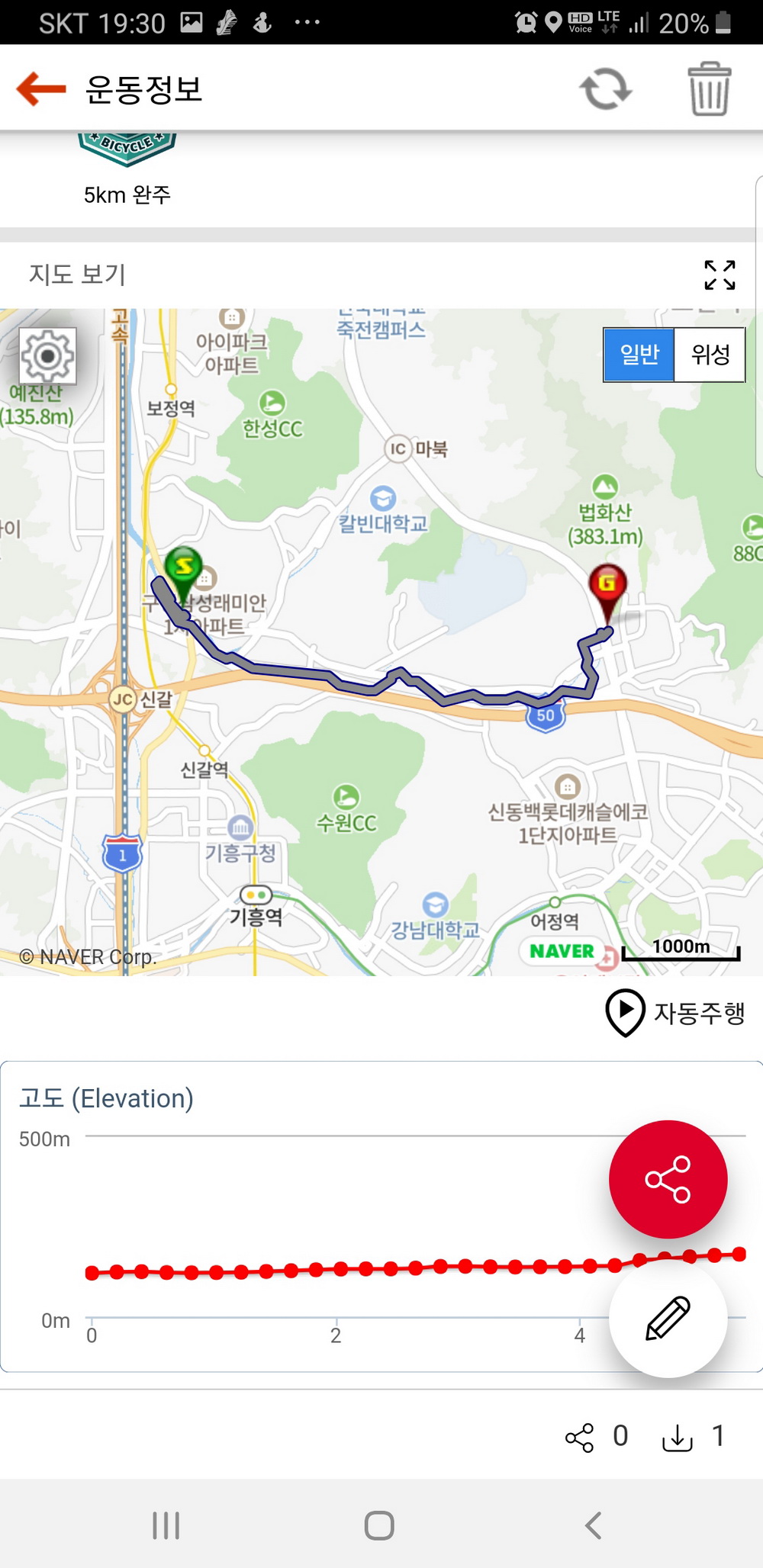Open map settings gear

(x=47, y=356)
